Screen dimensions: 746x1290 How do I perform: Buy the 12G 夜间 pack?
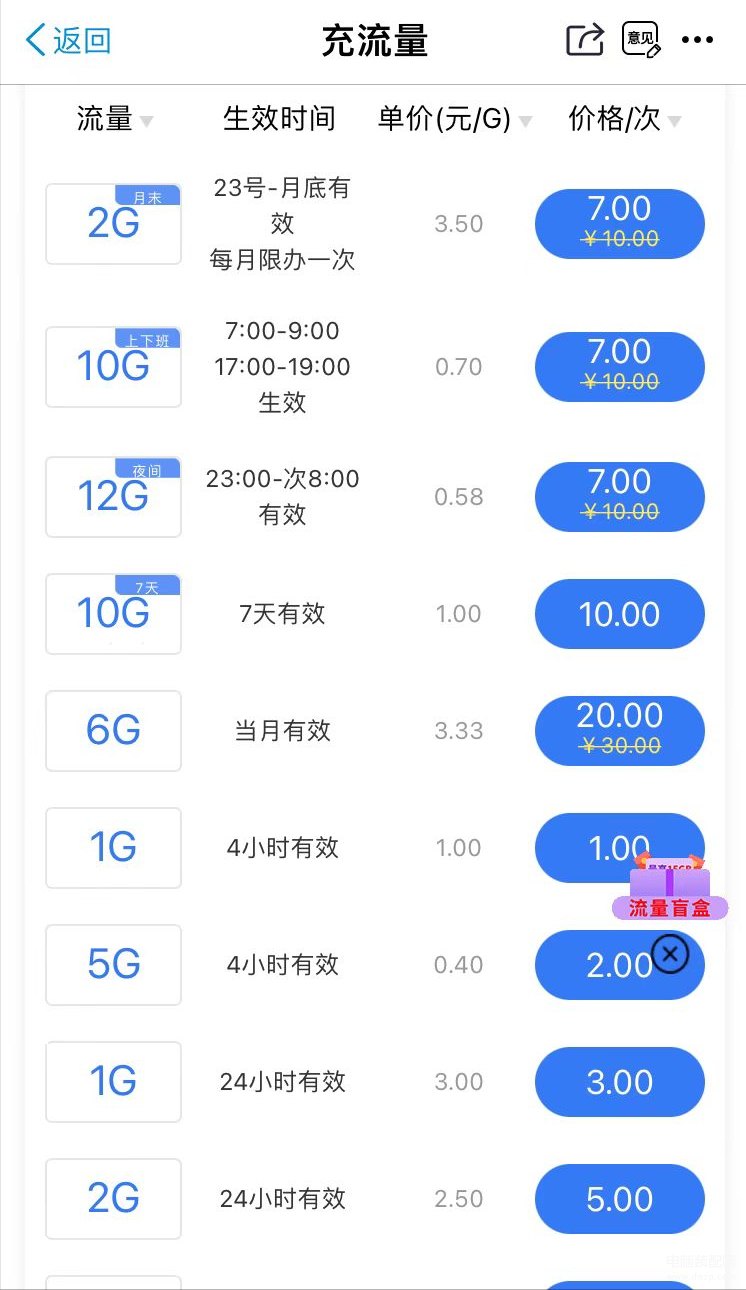point(620,497)
